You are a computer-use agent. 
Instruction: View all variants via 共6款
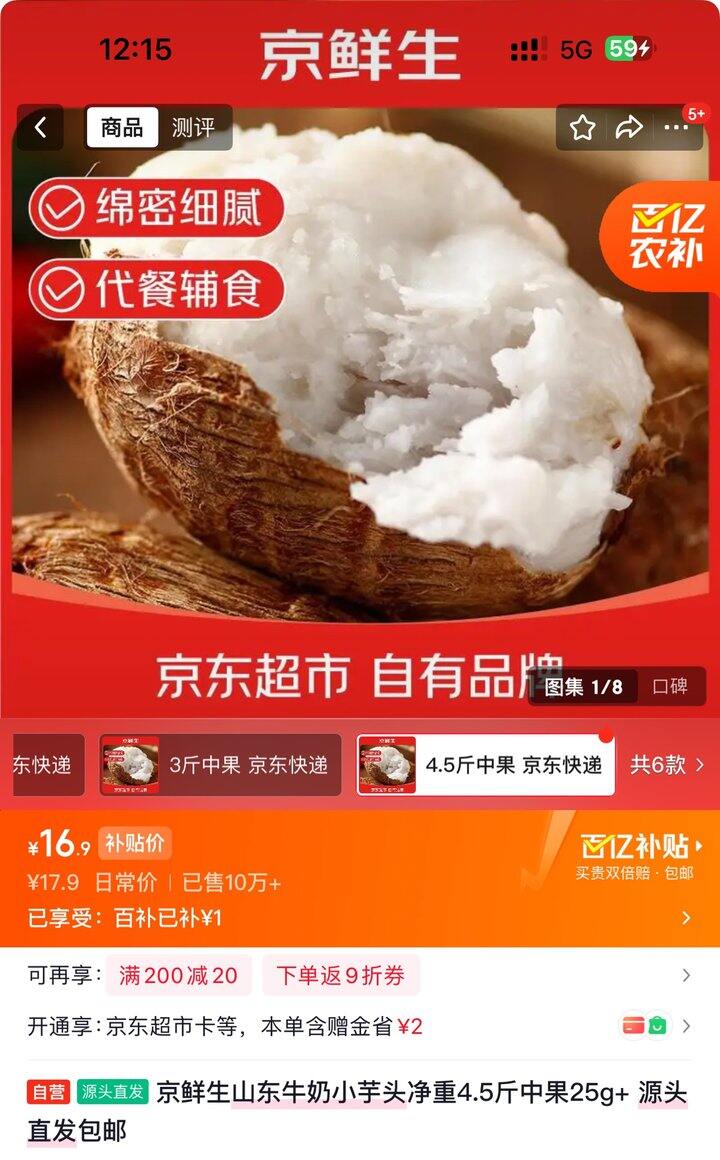pyautogui.click(x=667, y=765)
